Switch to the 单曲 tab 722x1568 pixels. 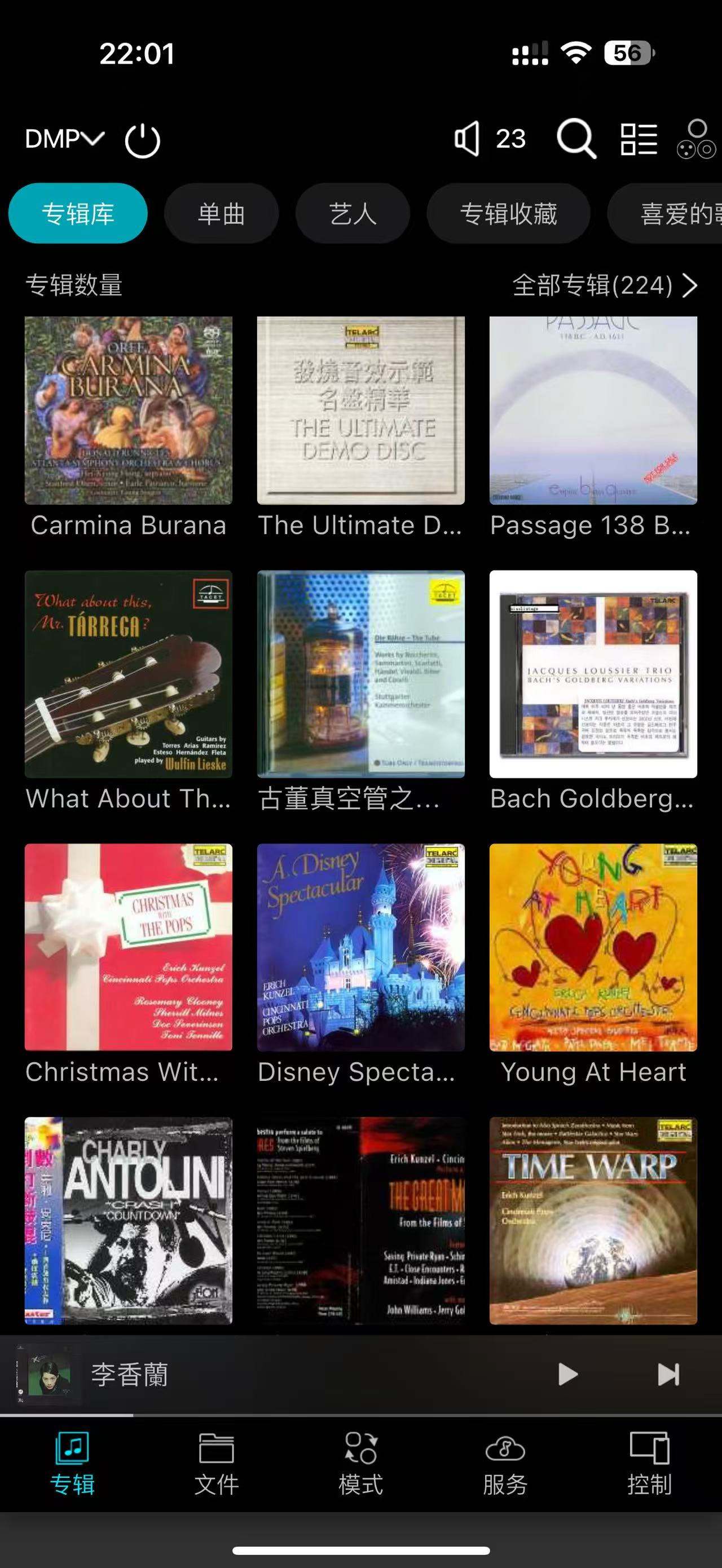click(x=221, y=214)
